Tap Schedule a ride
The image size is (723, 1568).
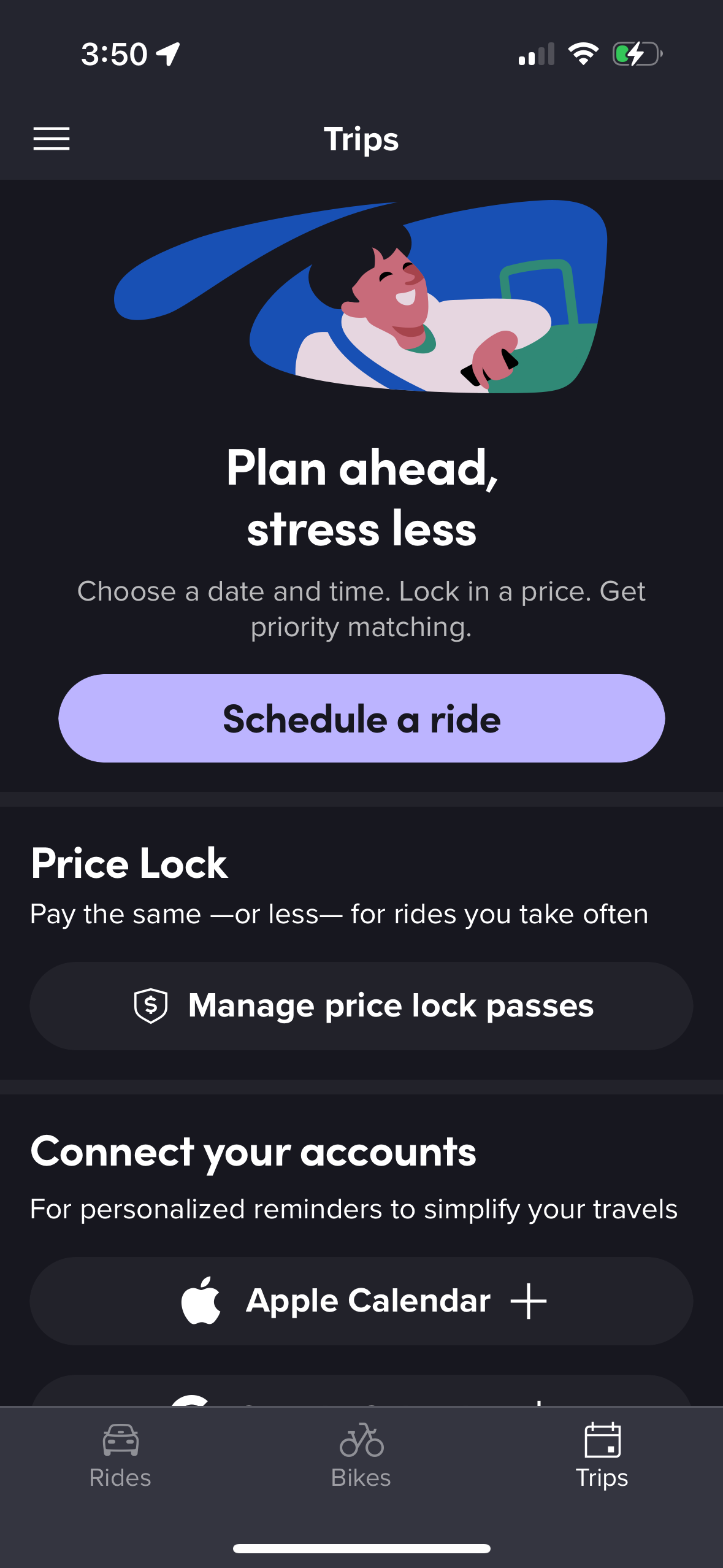(361, 719)
